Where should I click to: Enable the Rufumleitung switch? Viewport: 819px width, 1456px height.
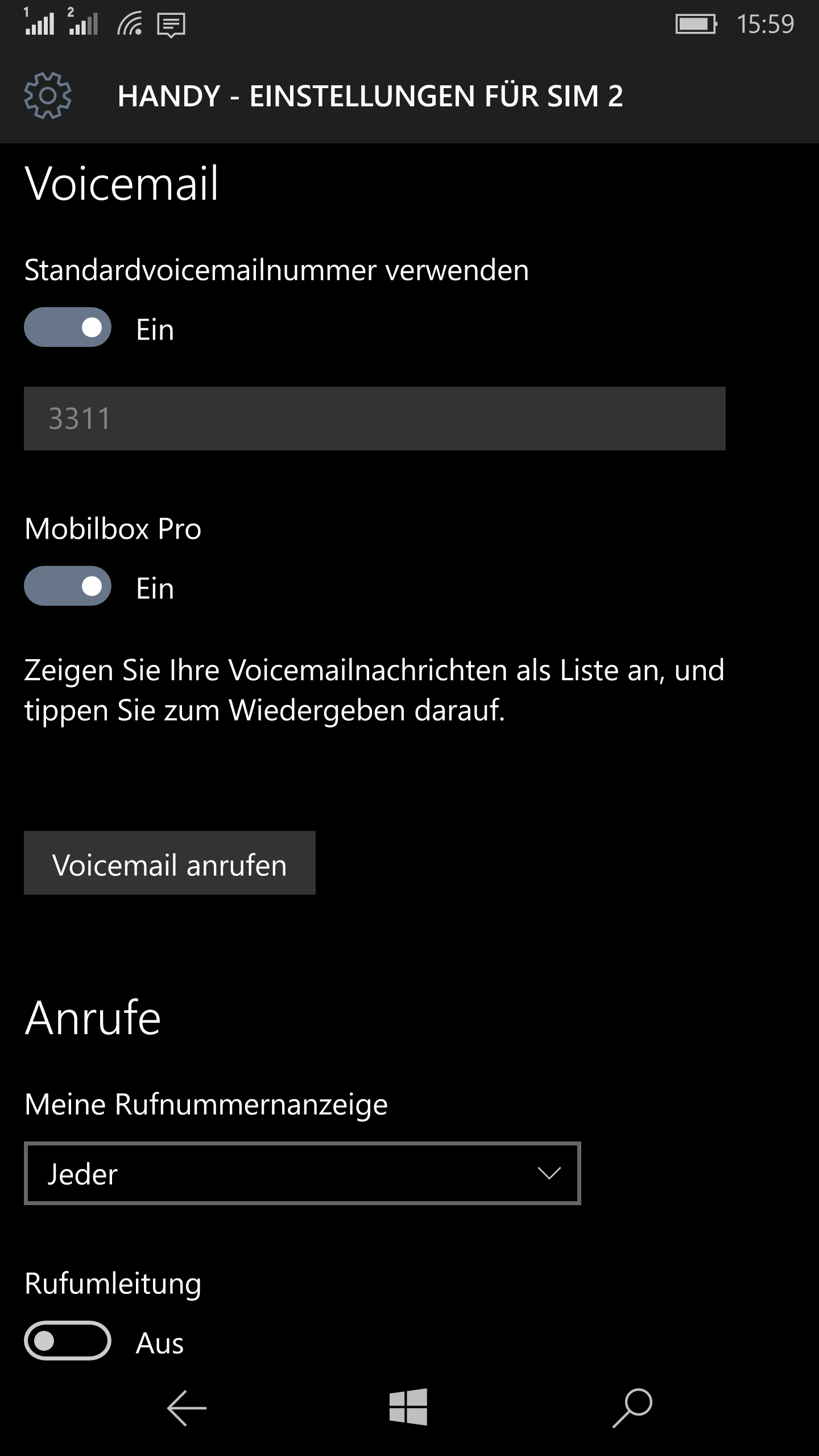[68, 1341]
